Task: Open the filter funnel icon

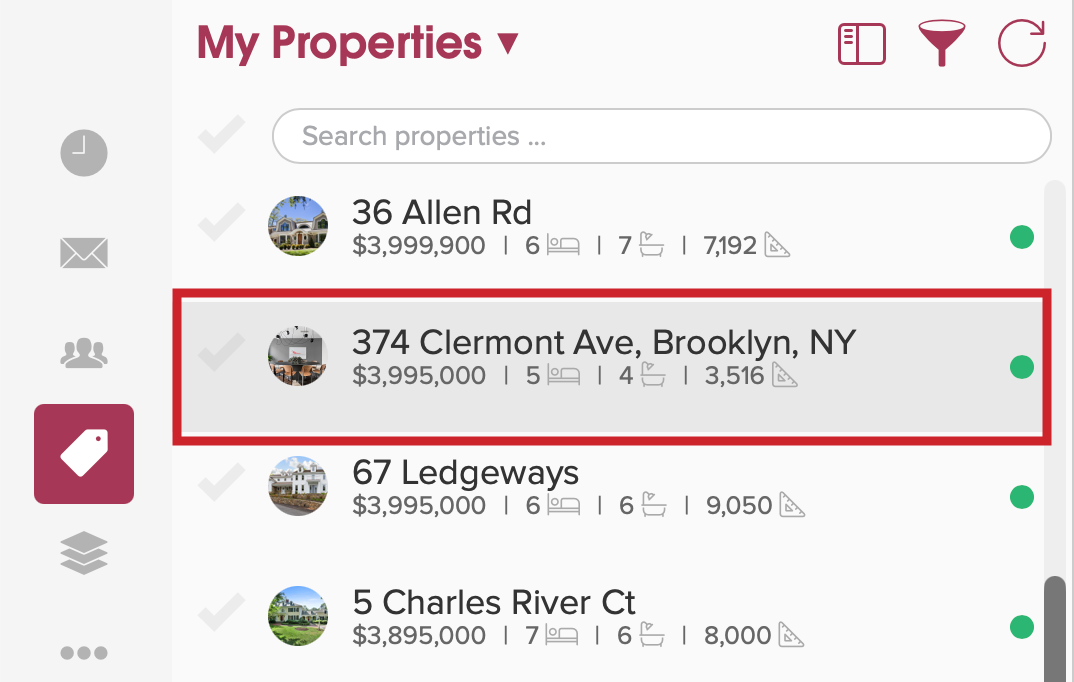Action: point(941,45)
